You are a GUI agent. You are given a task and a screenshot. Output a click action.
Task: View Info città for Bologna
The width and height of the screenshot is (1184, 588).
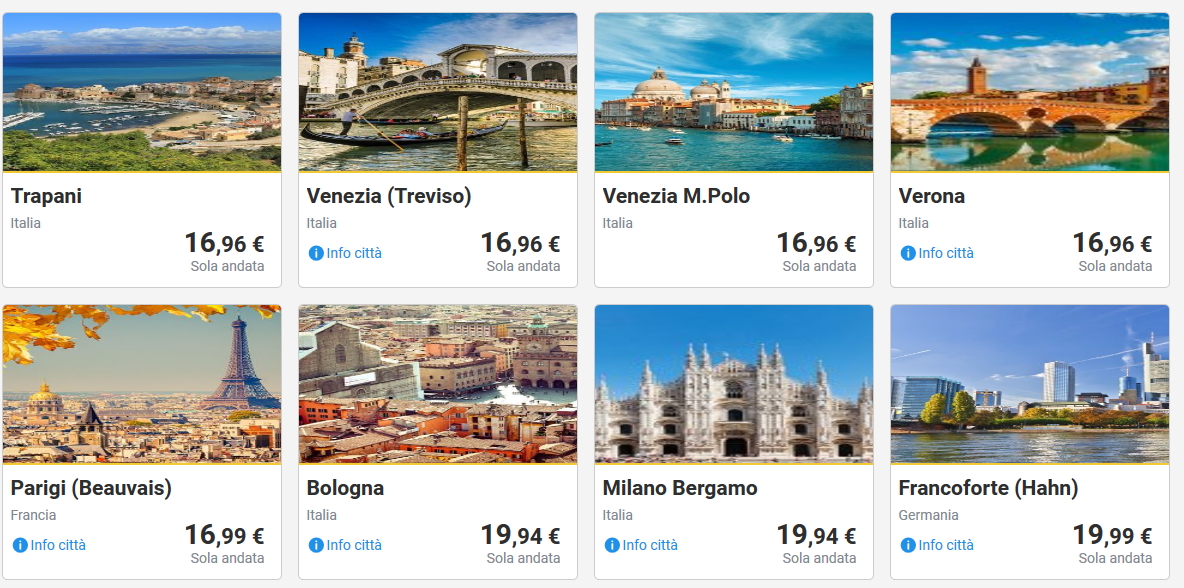tap(346, 545)
